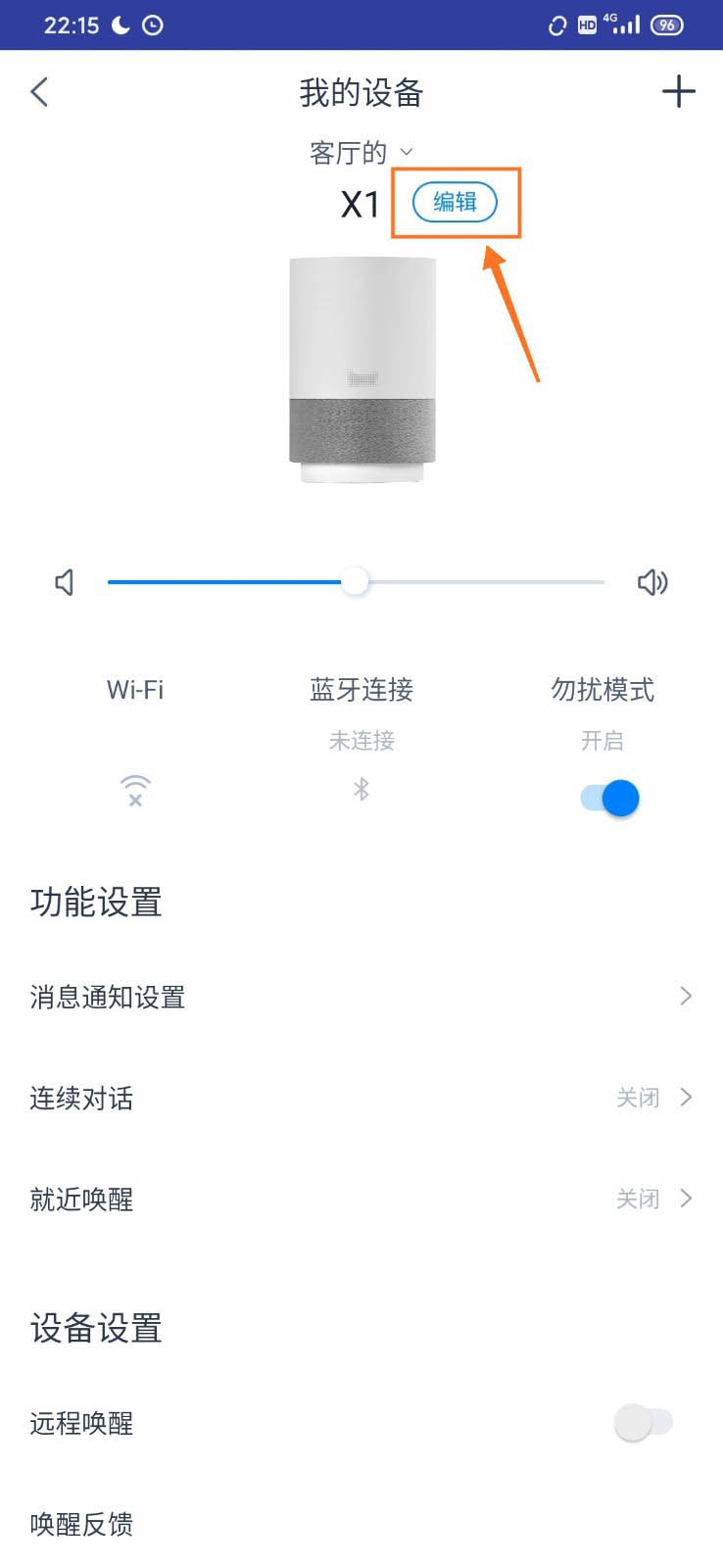The height and width of the screenshot is (1568, 723).
Task: Go back from 我的设备 page
Action: pyautogui.click(x=39, y=93)
